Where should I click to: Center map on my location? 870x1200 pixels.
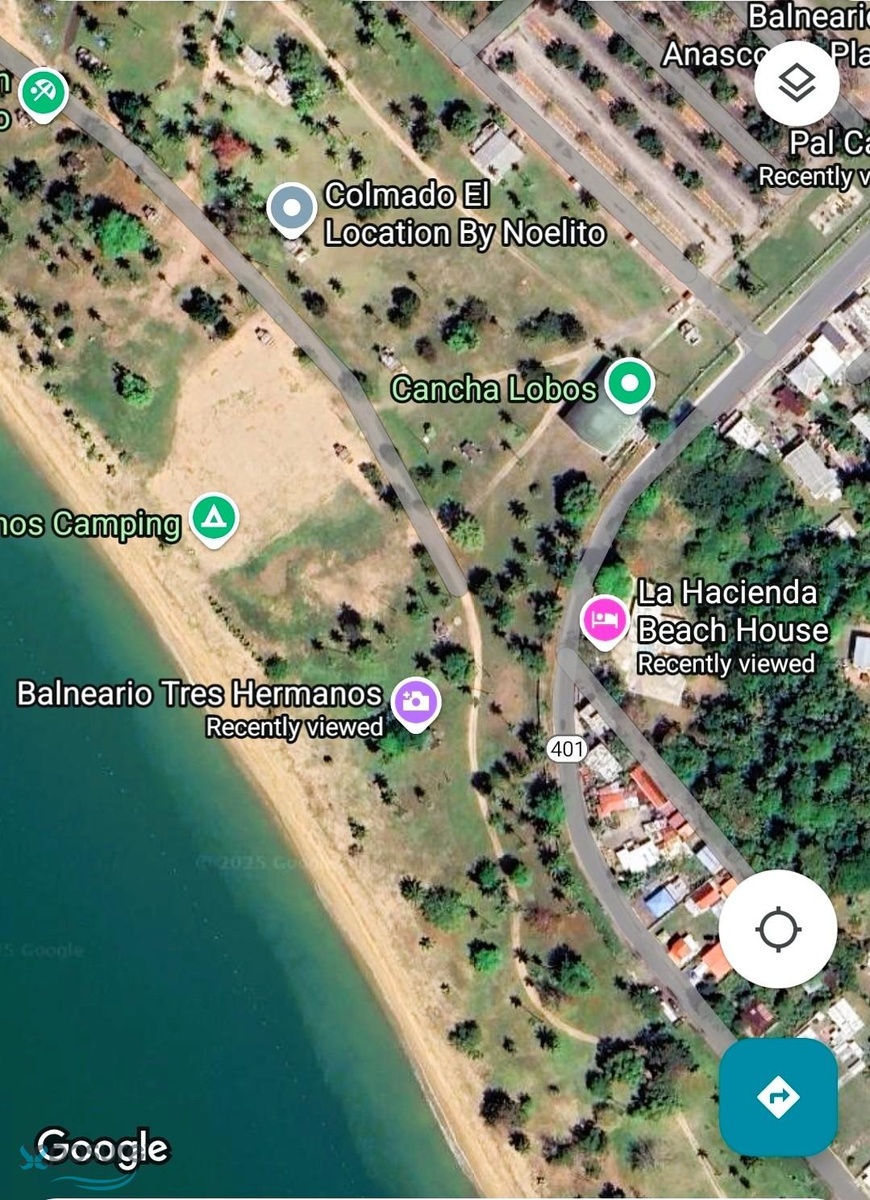coord(778,930)
